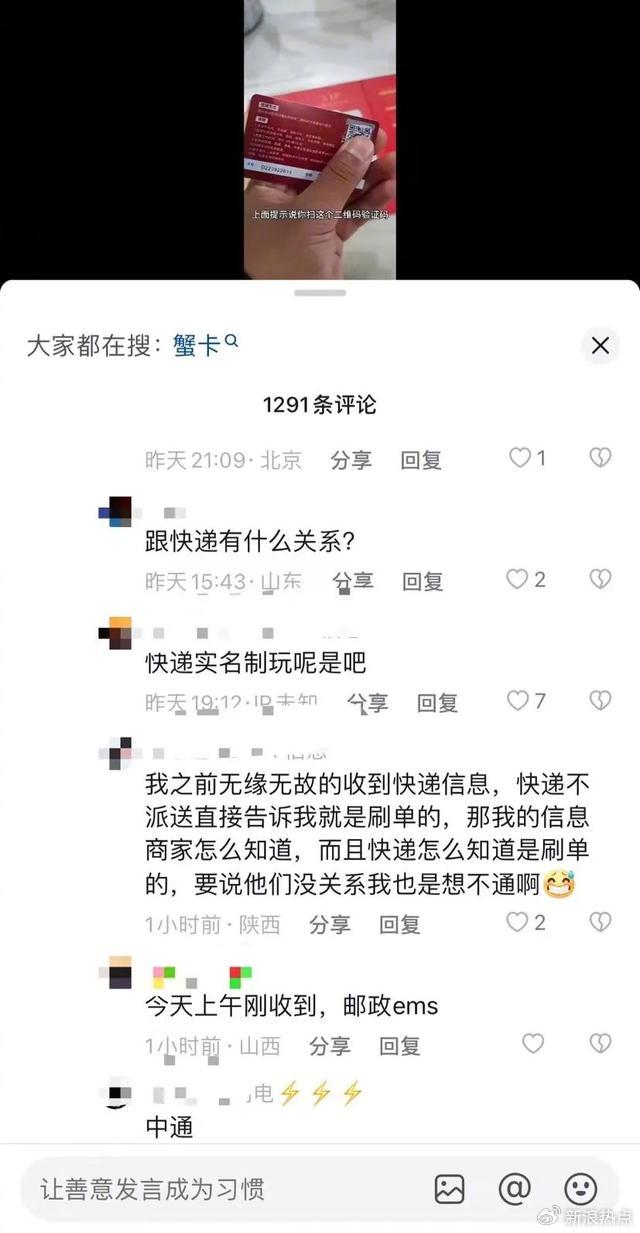
Task: Dislike the comment 跟快递有什么关系?
Action: click(600, 579)
